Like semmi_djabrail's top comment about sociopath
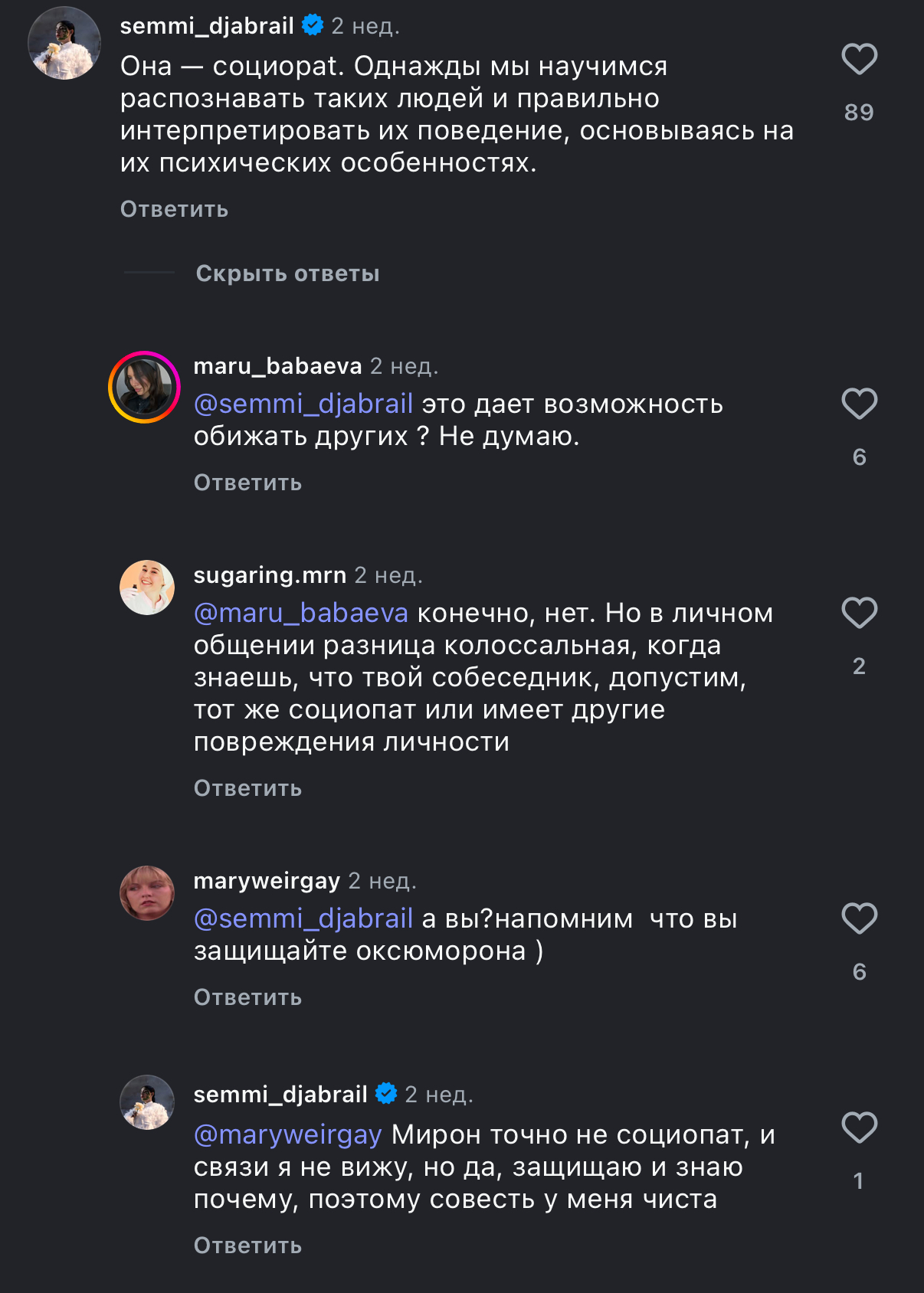 [x=859, y=59]
